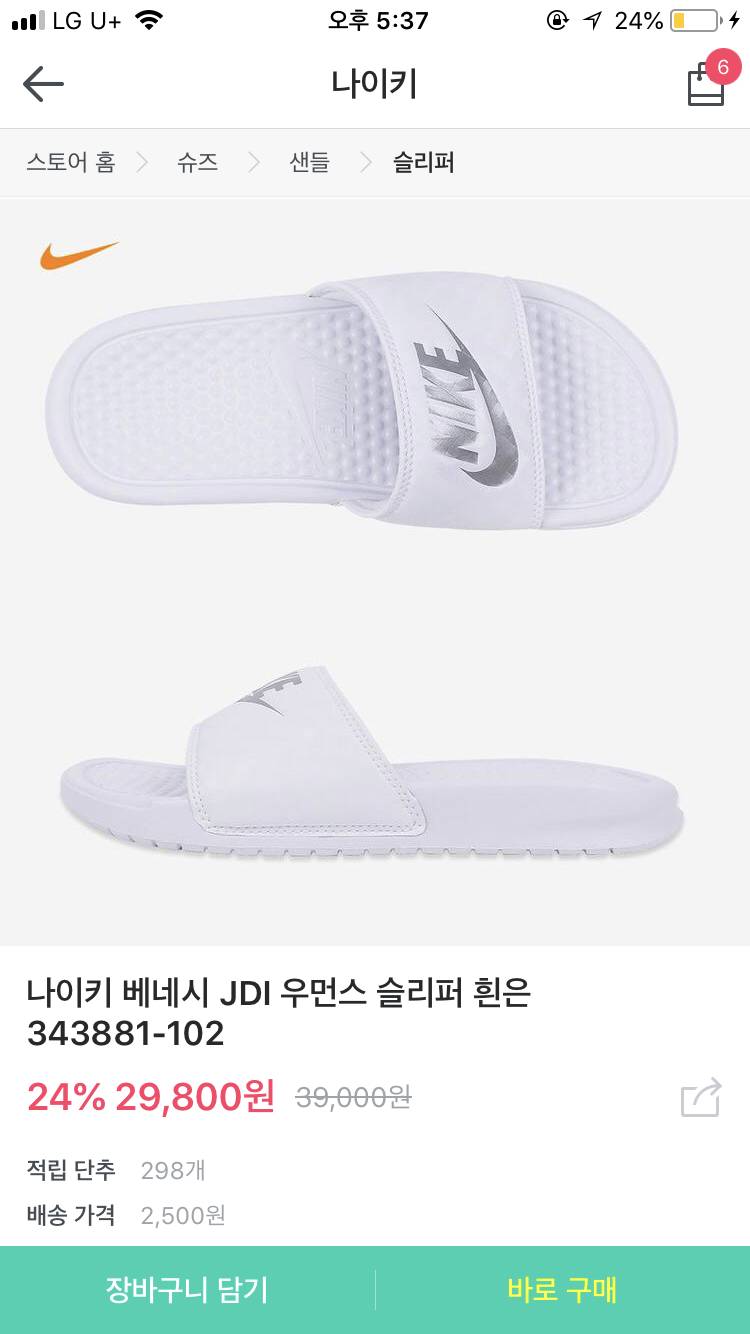Navigate to the 슈즈 category

(x=198, y=163)
